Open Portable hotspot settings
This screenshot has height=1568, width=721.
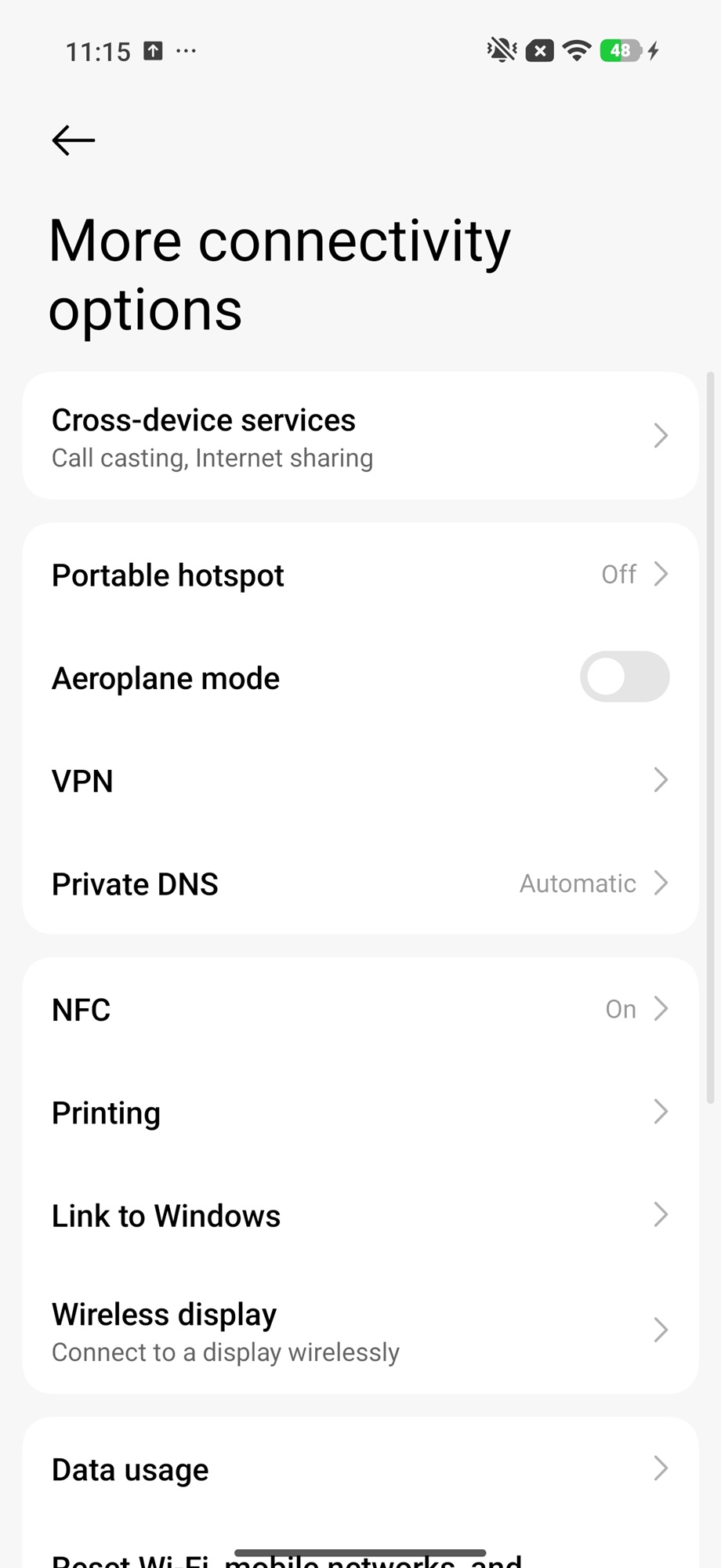pos(360,575)
